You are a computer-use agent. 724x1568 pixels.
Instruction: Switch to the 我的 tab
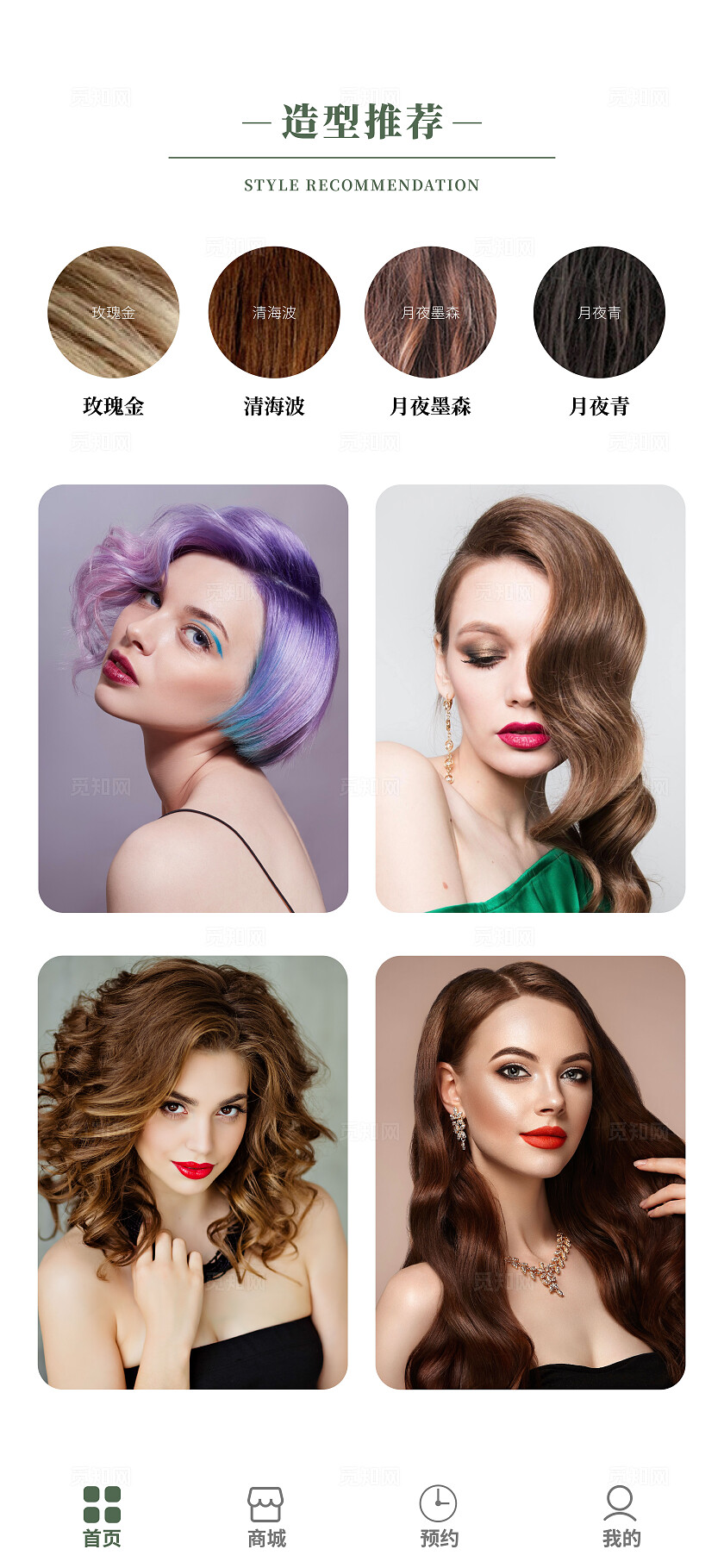621,1516
